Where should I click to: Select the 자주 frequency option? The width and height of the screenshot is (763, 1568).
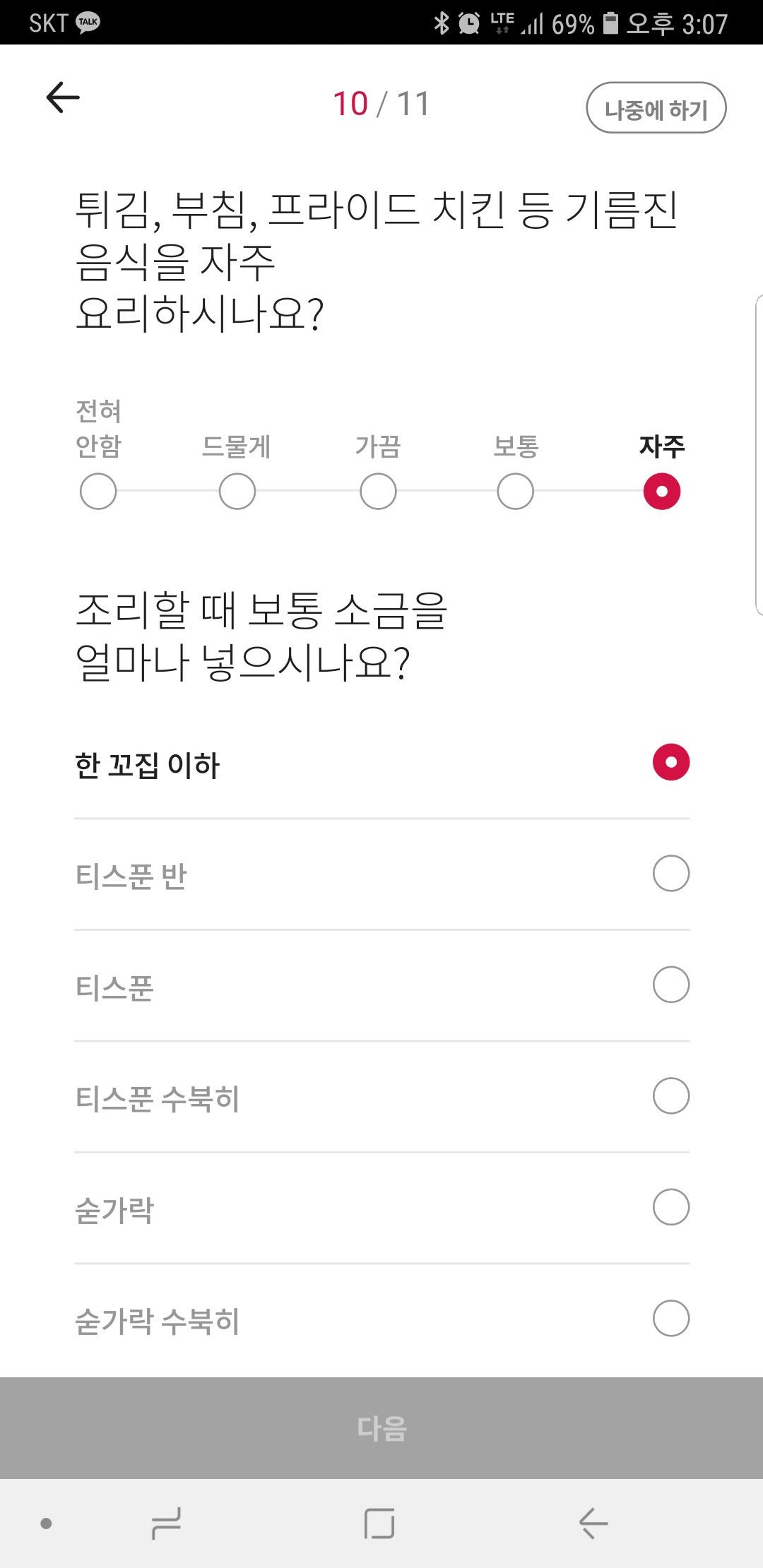pyautogui.click(x=662, y=491)
